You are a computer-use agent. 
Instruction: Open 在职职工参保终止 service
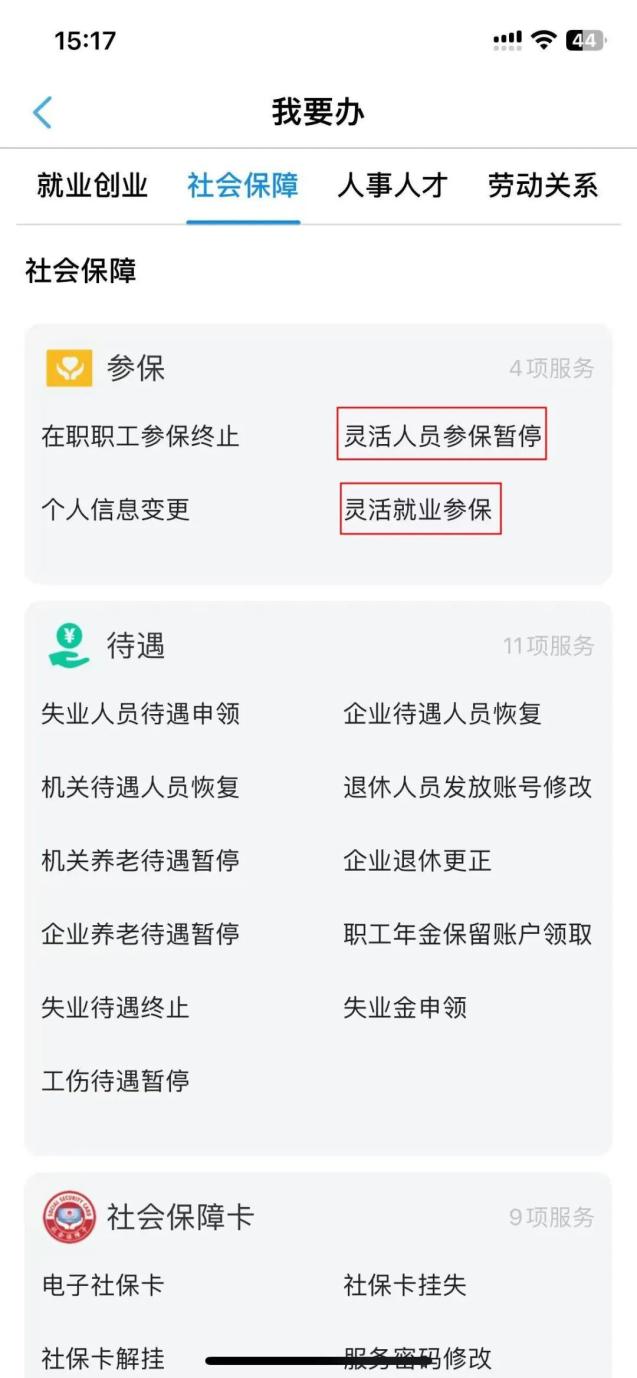coord(140,437)
